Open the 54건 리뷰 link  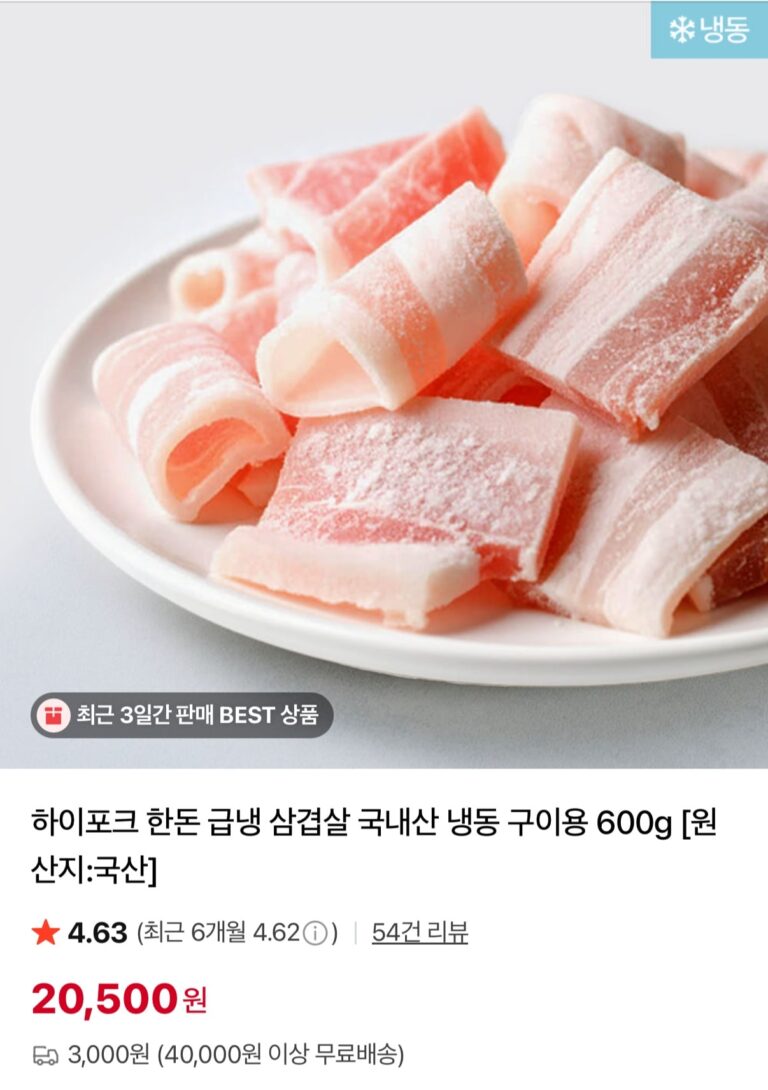pos(420,933)
